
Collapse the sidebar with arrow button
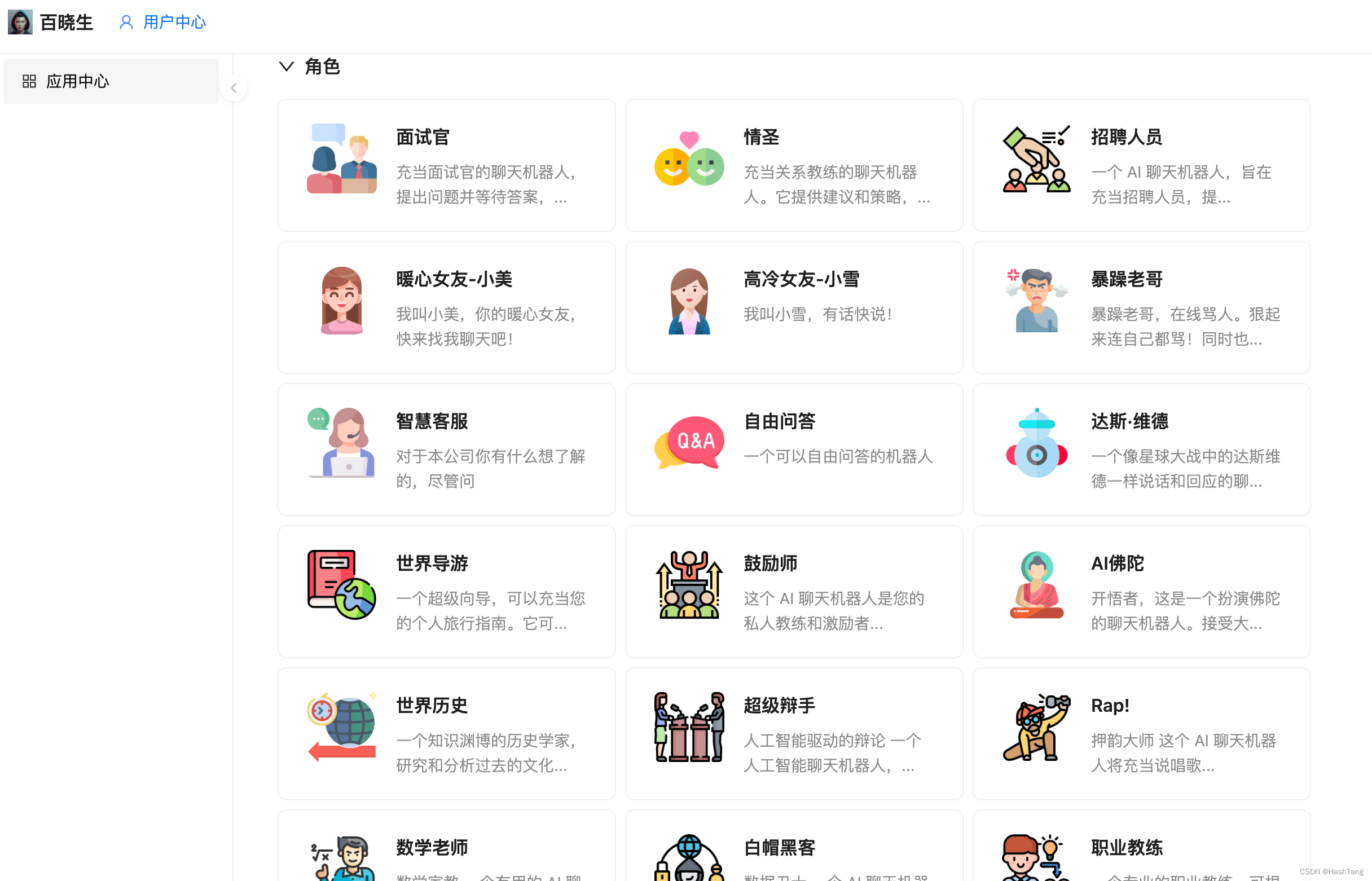(x=234, y=88)
